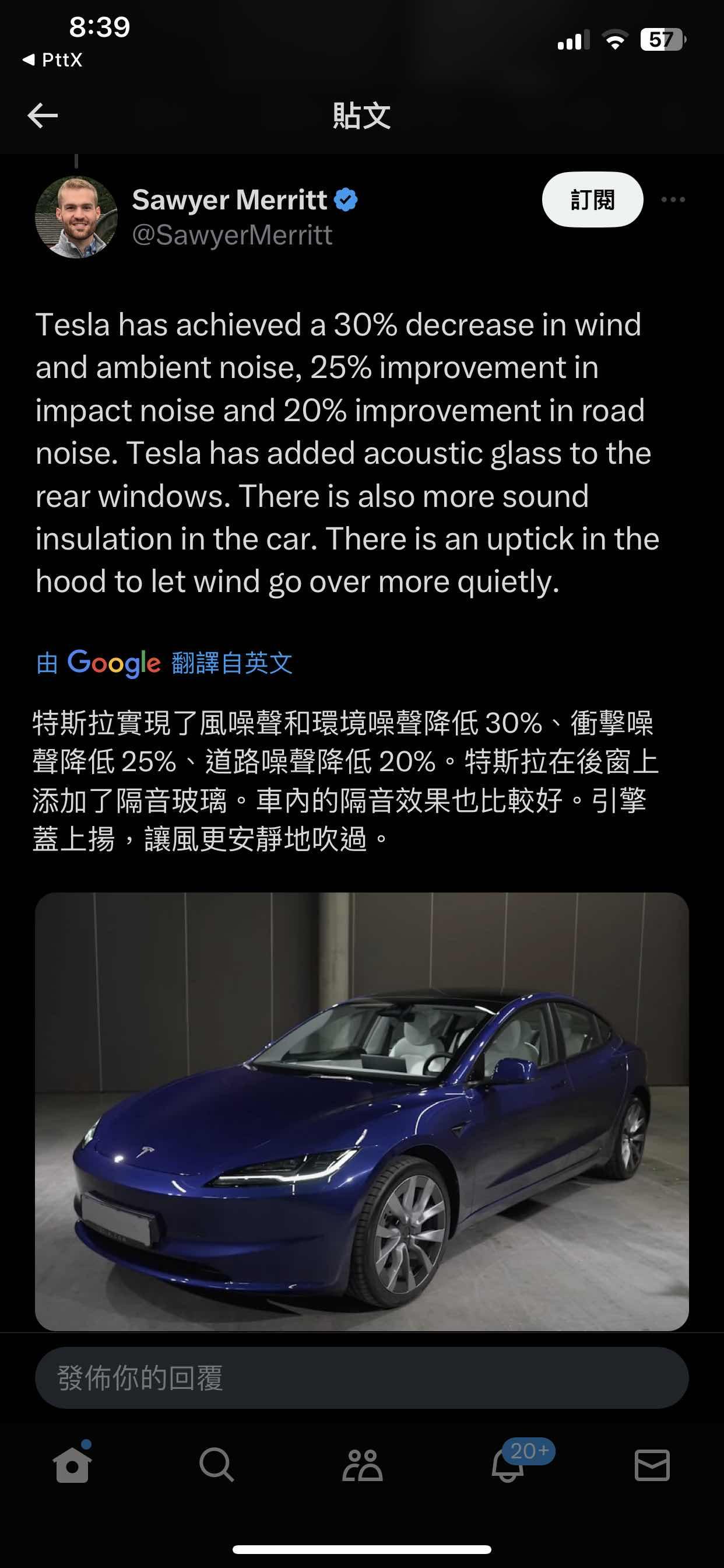Screen dimensions: 724x1568
Task: Open the Search tab
Action: tap(217, 1464)
